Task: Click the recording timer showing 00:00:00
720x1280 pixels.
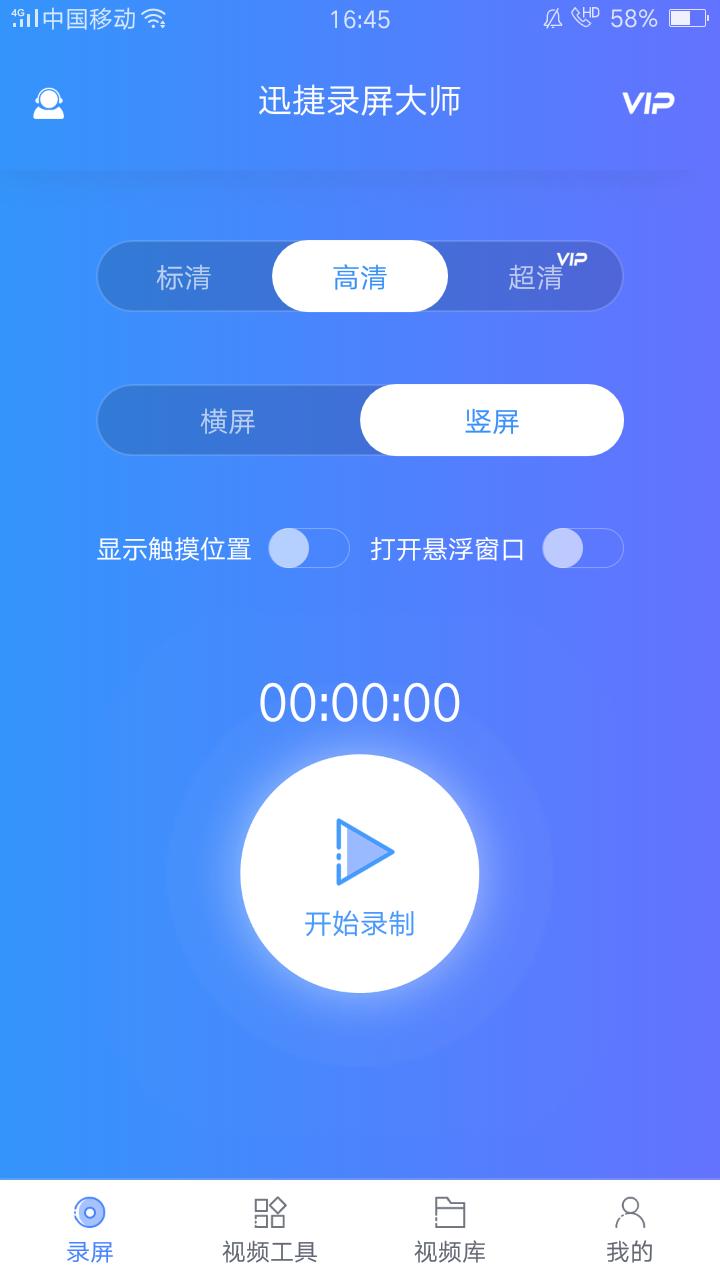Action: tap(359, 703)
